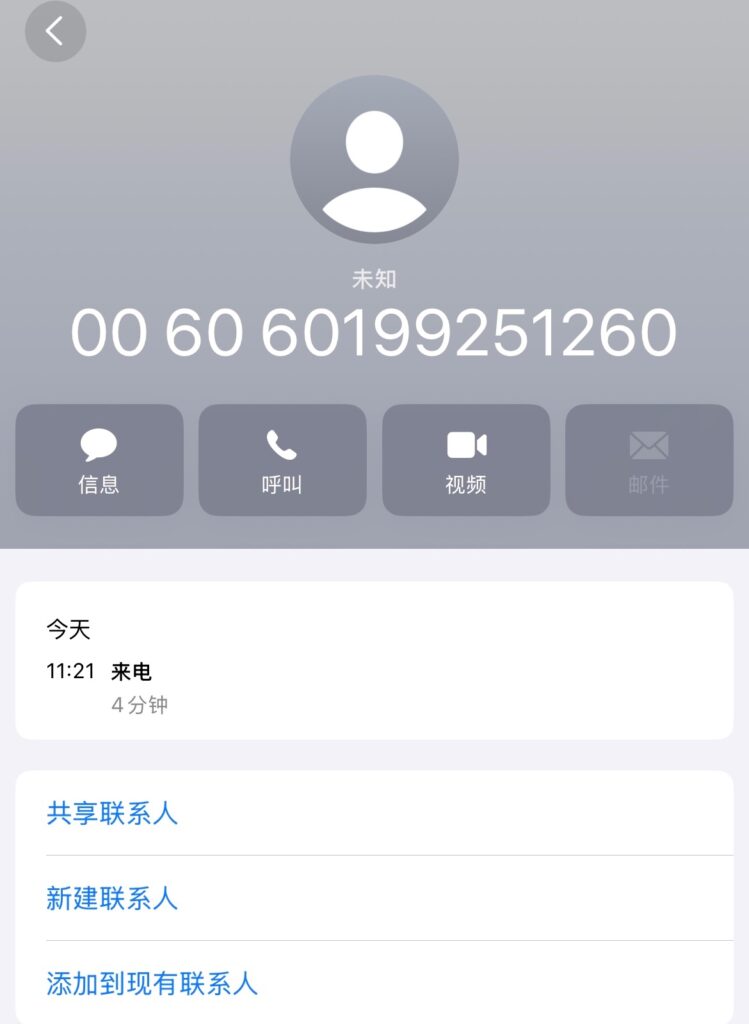Screen dimensions: 749x1024
Task: Call this number using the handset button
Action: [282, 460]
